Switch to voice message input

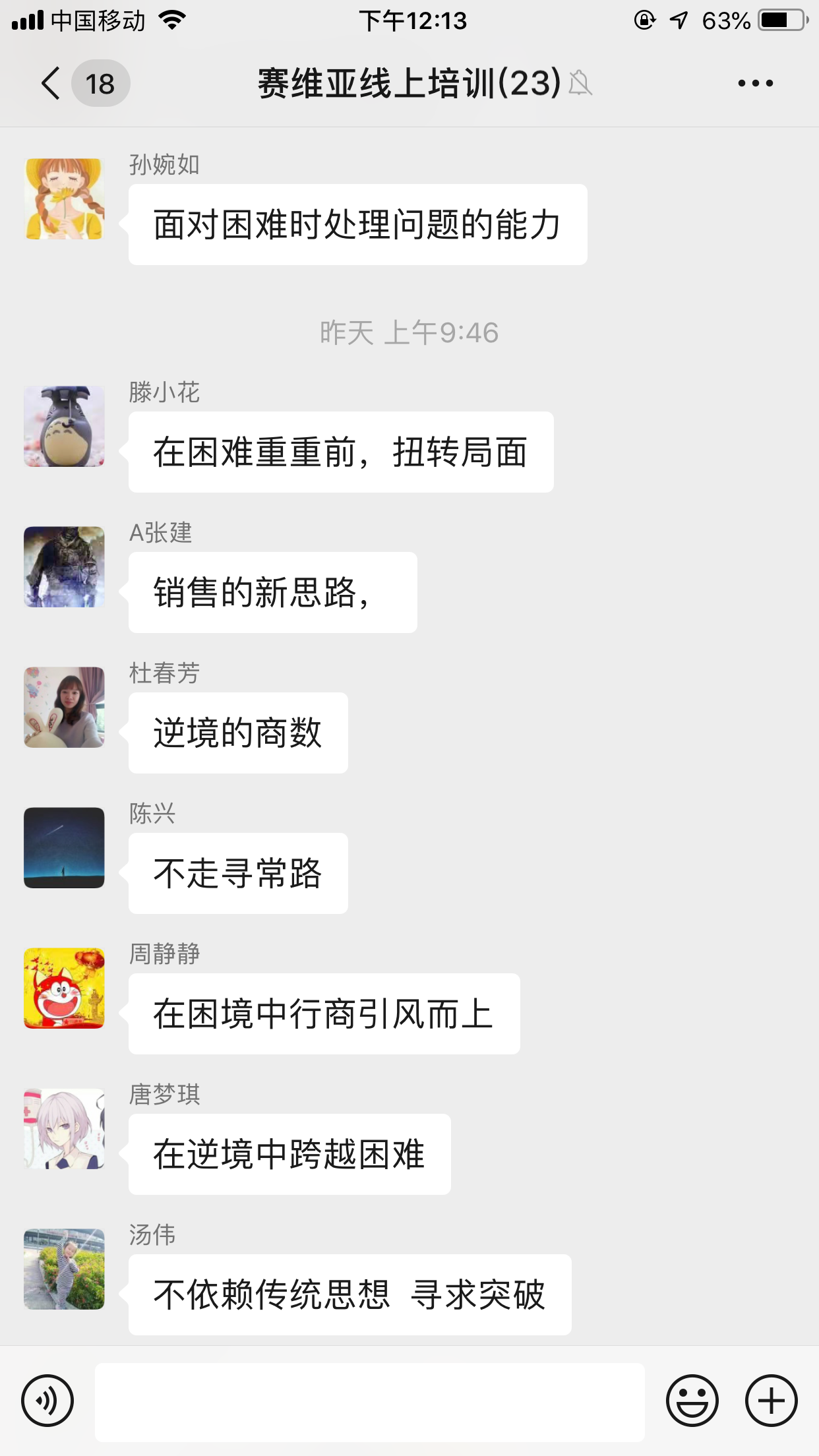point(47,1400)
